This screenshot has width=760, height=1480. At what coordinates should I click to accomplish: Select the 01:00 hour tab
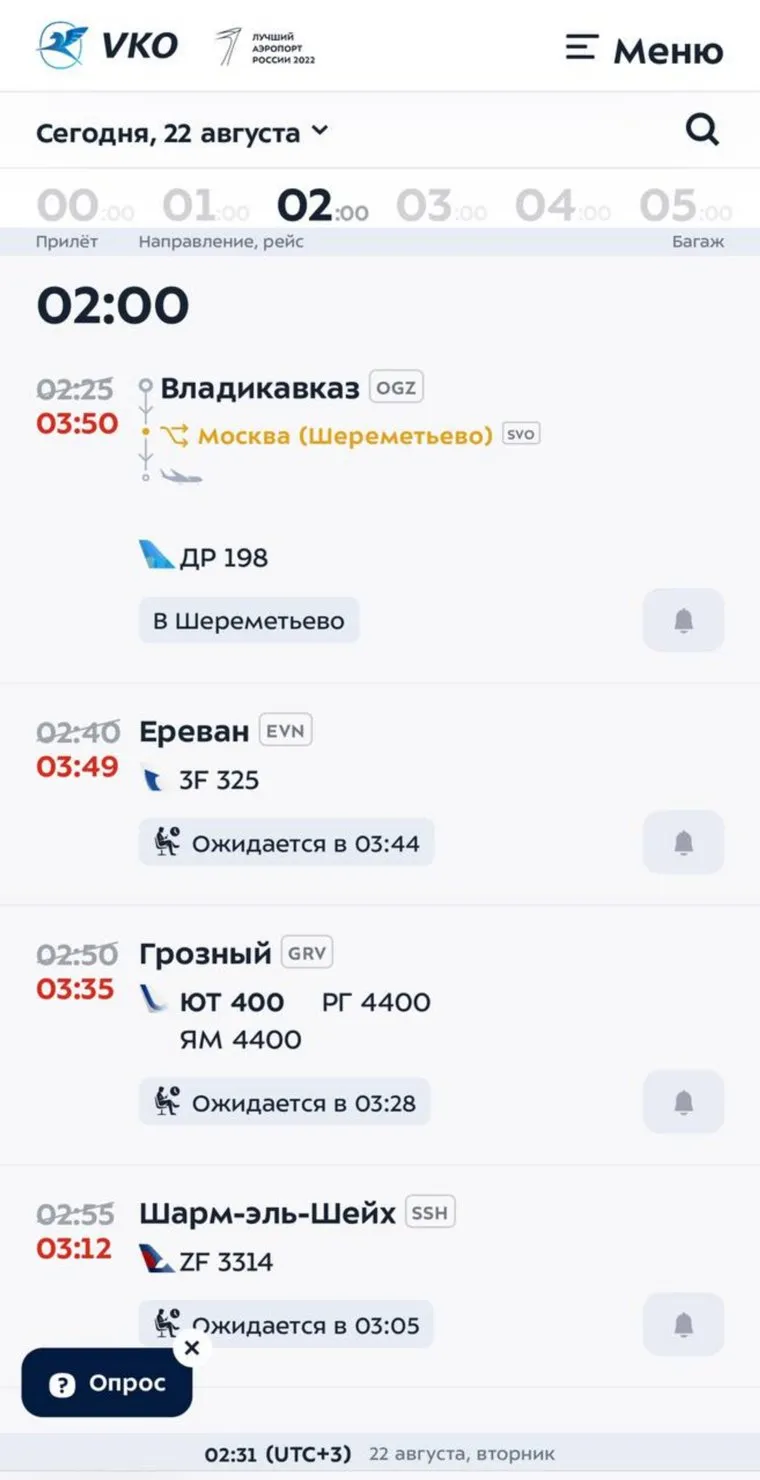point(206,206)
